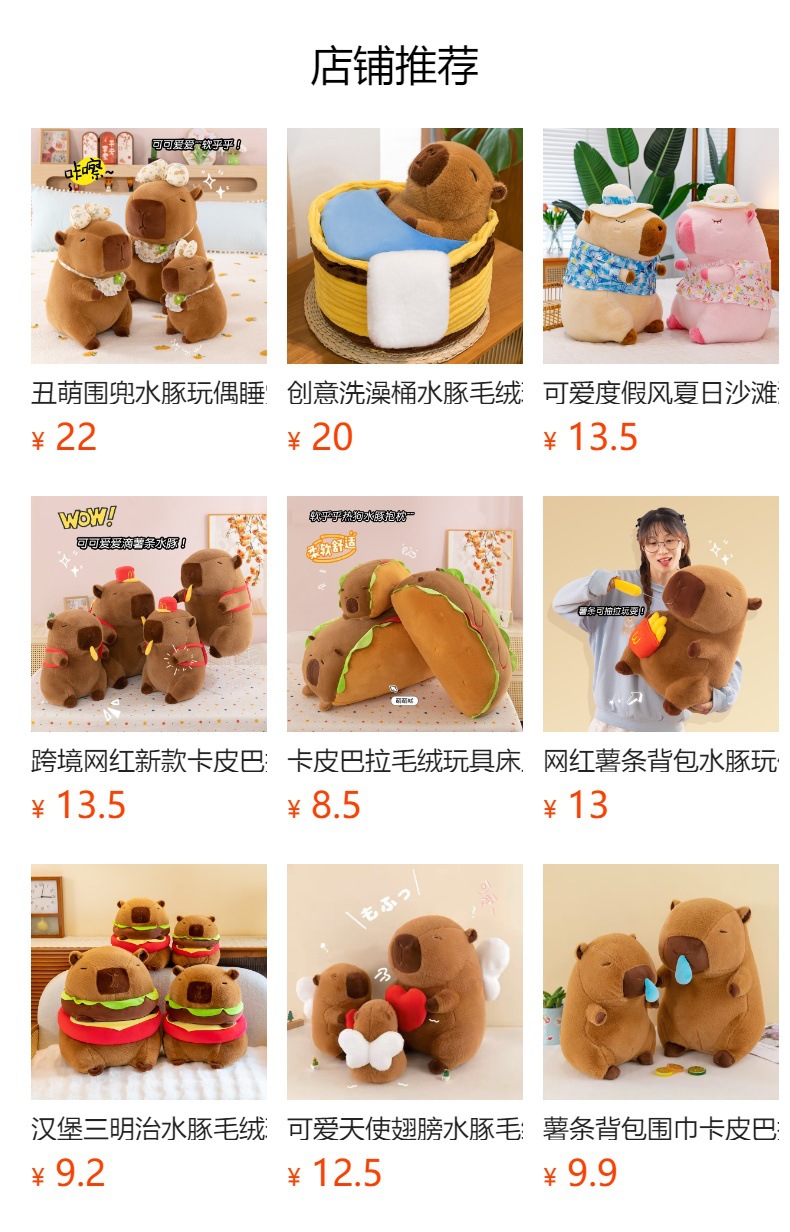
Task: Open the 丑萌围兜水豚玩偶 product priced ¥22
Action: pos(148,246)
